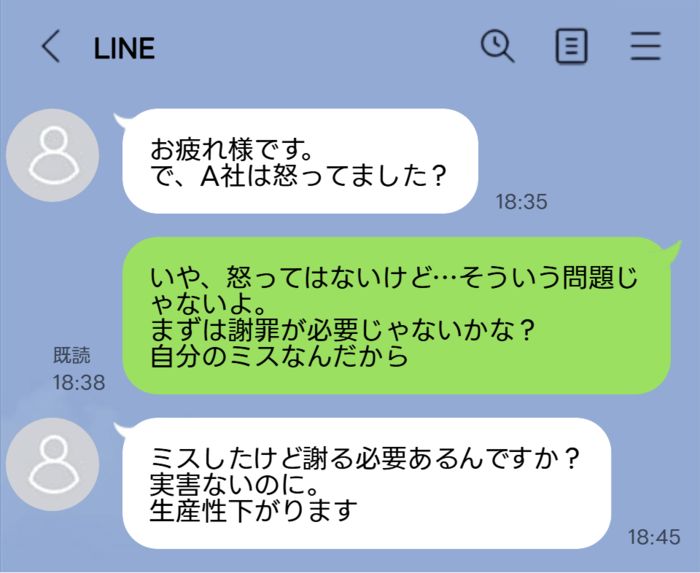This screenshot has height=573, width=700.
Task: Open sender's avatar beside A社 message
Action: (52, 156)
